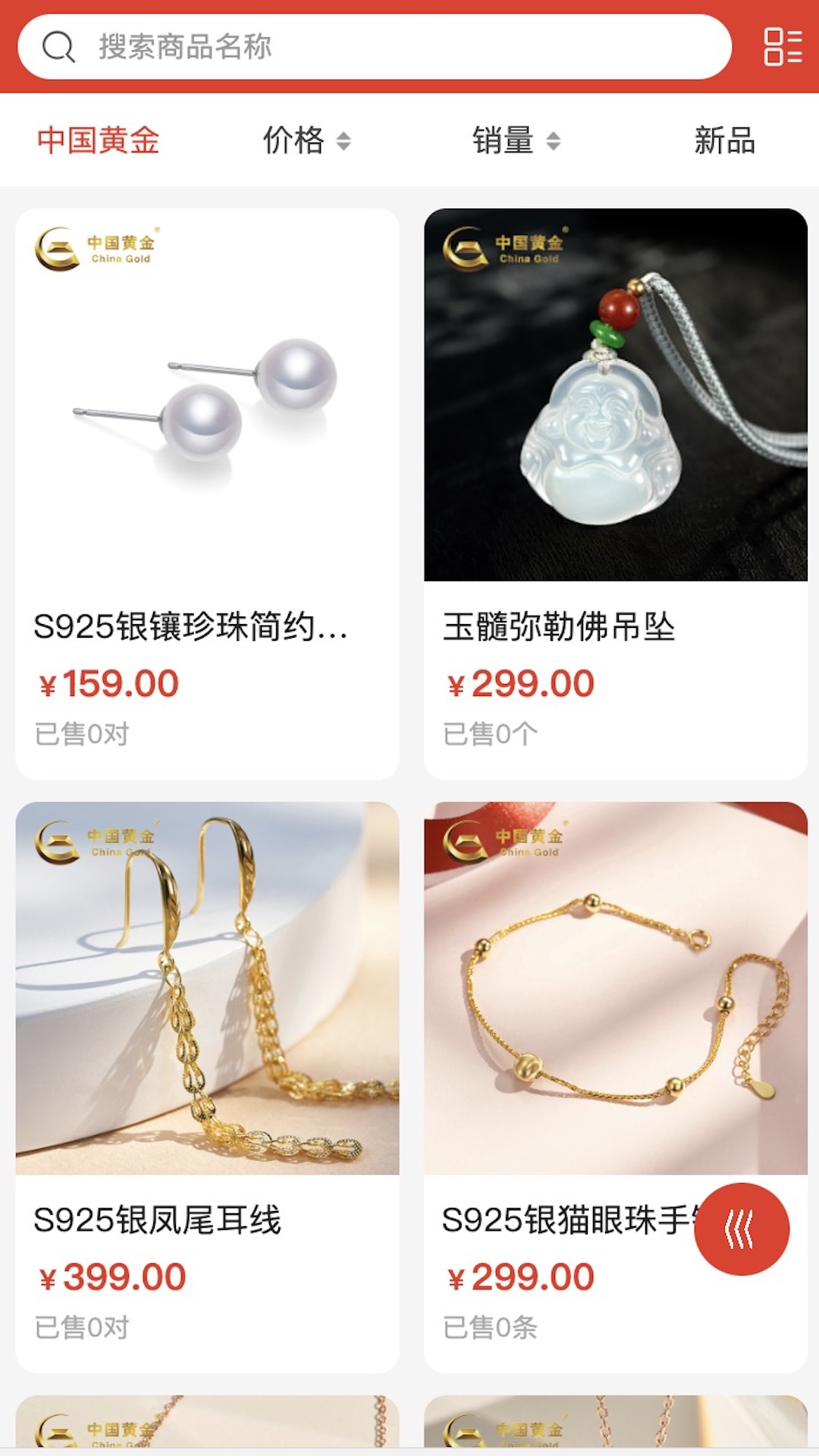Open the 价格 sort selector
This screenshot has width=819, height=1456.
(294, 140)
